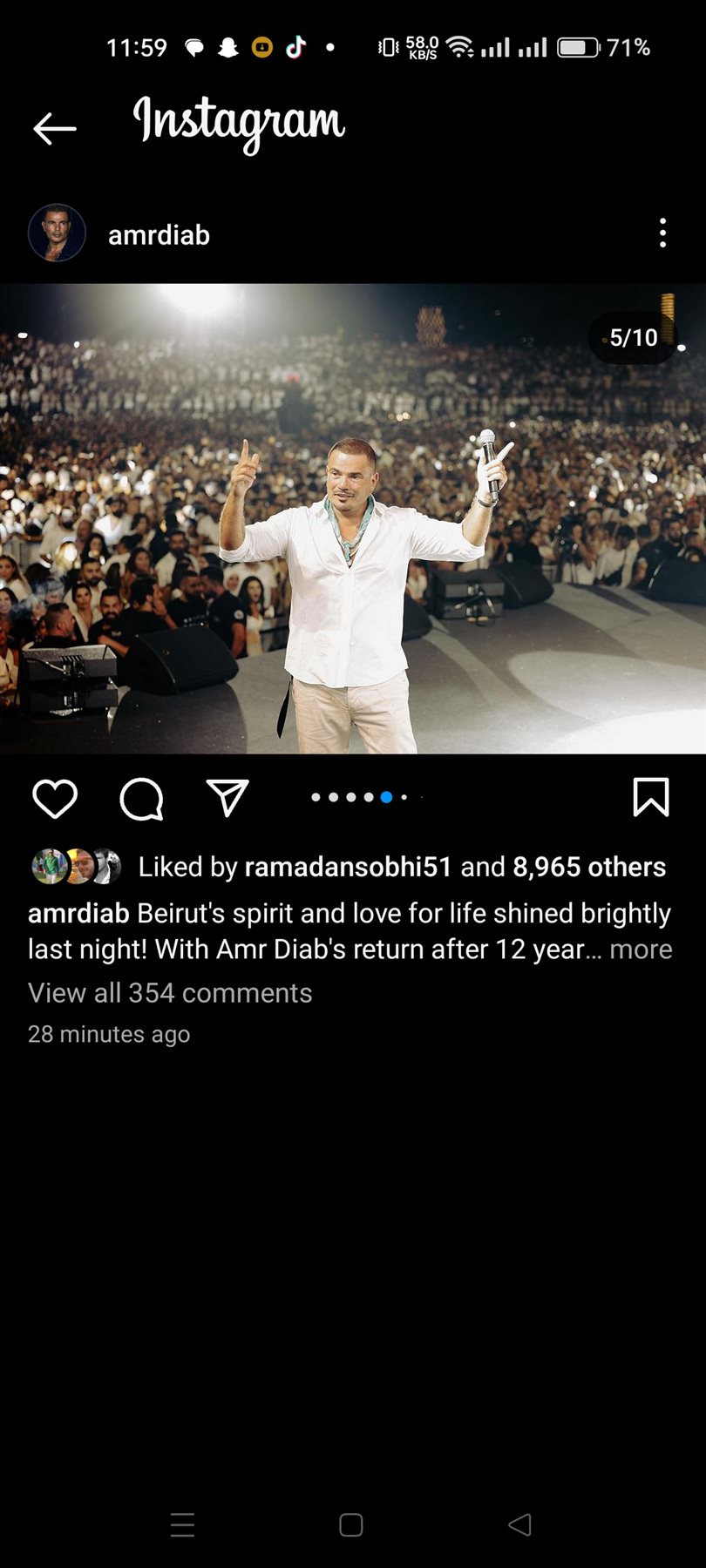
Task: Expand the caption with "more"
Action: (641, 950)
